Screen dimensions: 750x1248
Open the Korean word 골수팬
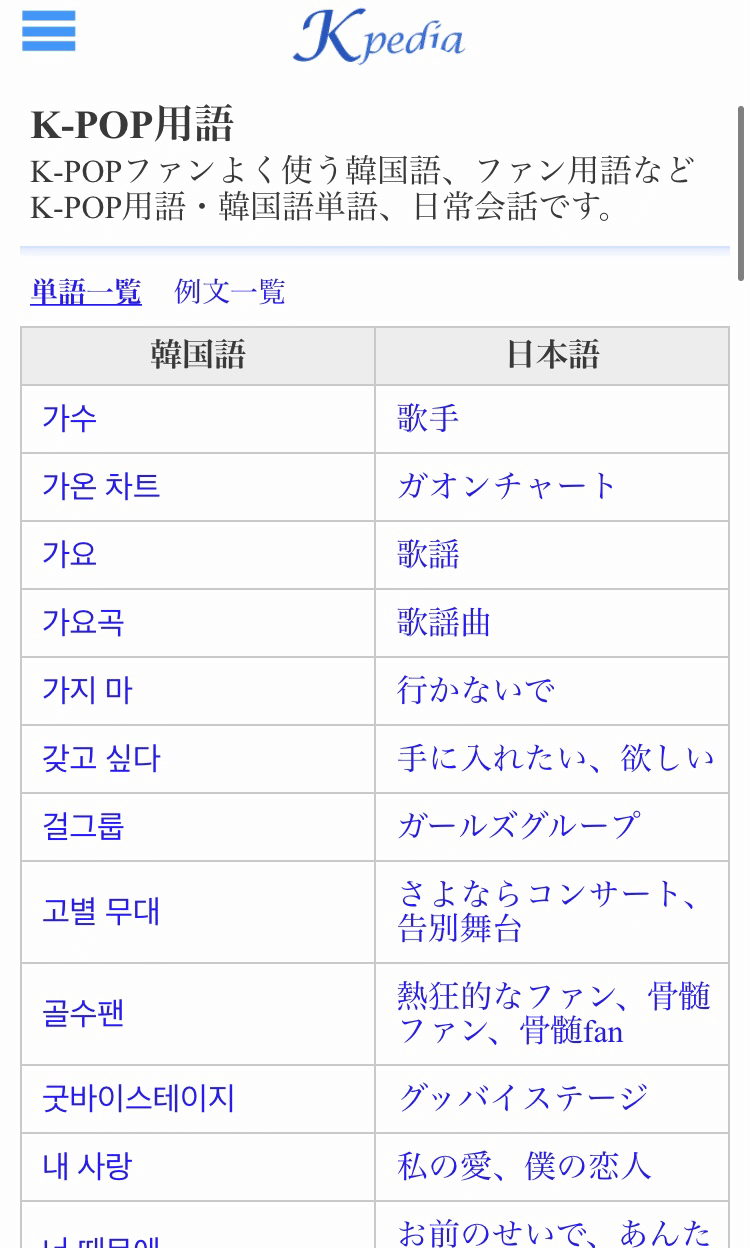click(x=84, y=1013)
